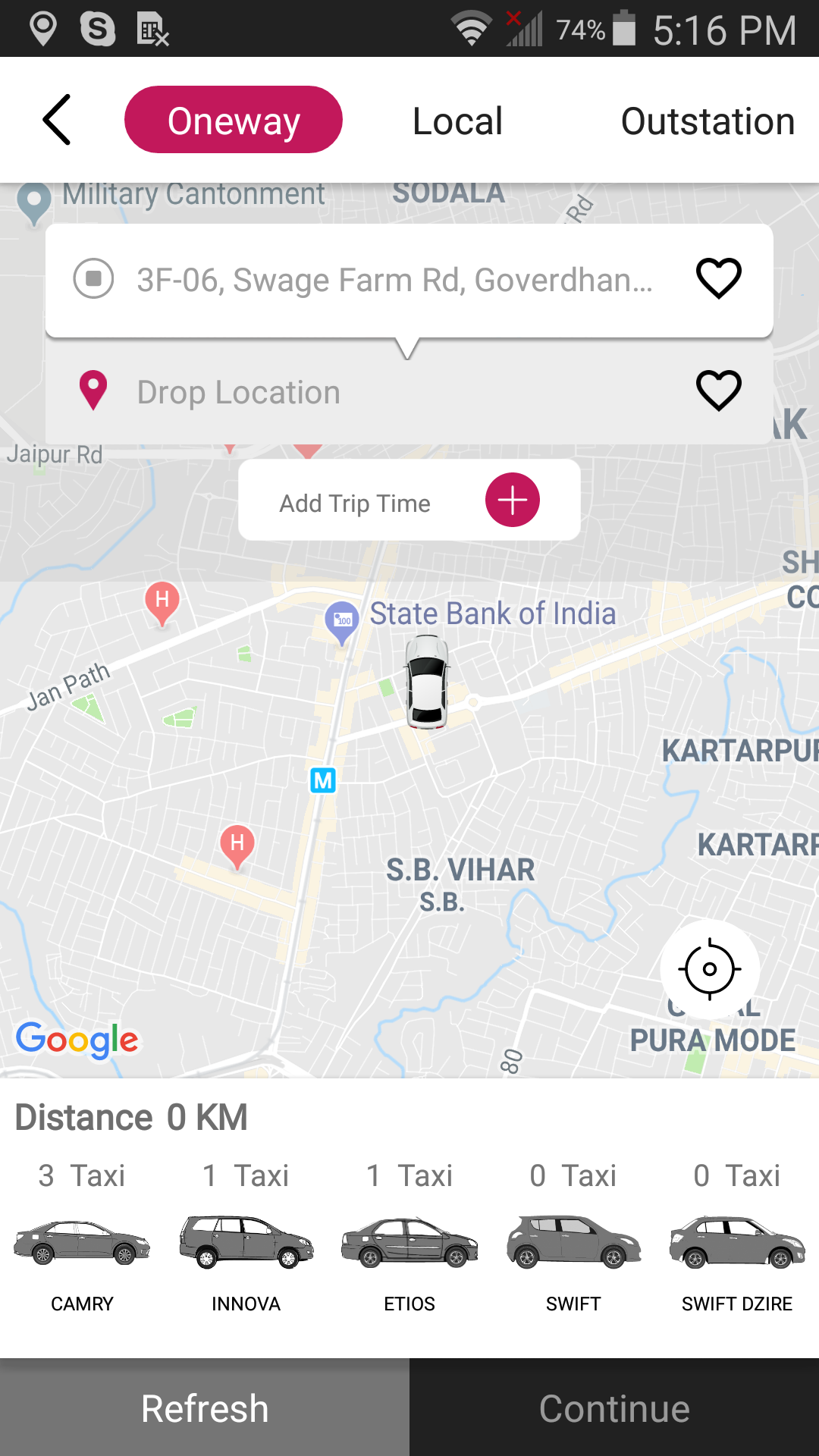
Task: Choose the CAMRY taxi option
Action: [82, 1241]
